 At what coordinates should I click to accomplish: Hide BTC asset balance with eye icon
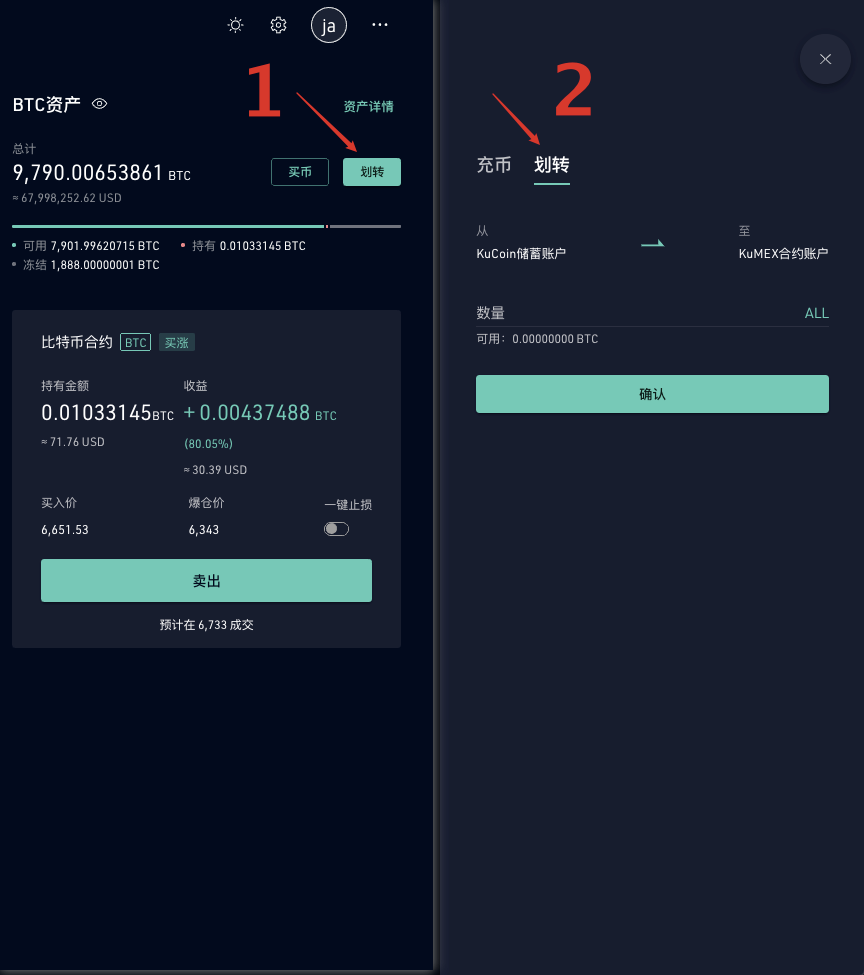100,104
